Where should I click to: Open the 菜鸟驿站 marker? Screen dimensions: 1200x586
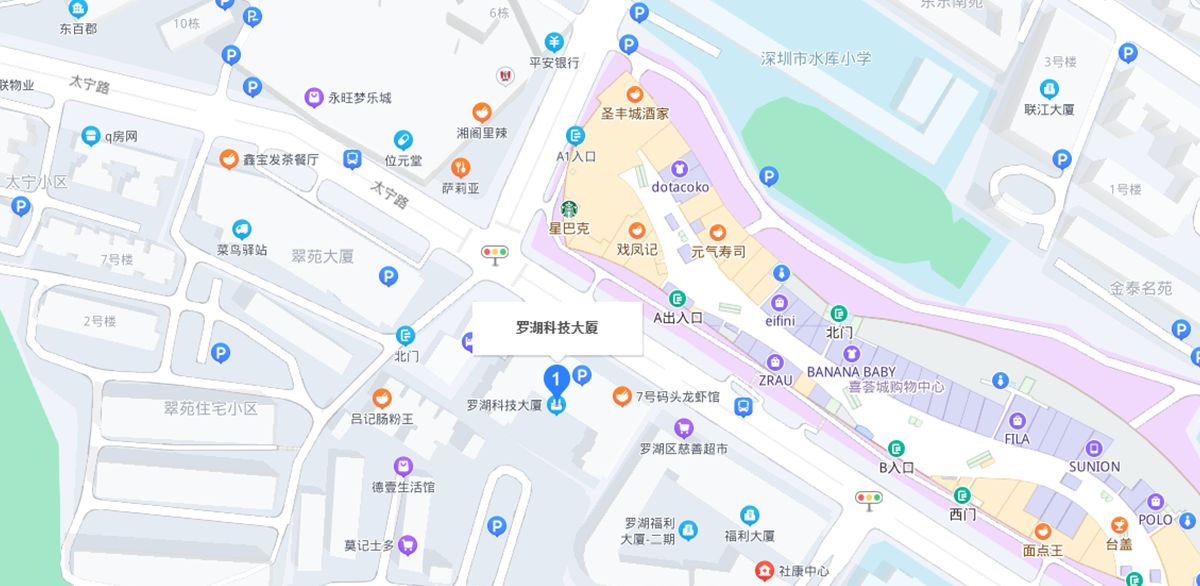point(241,229)
